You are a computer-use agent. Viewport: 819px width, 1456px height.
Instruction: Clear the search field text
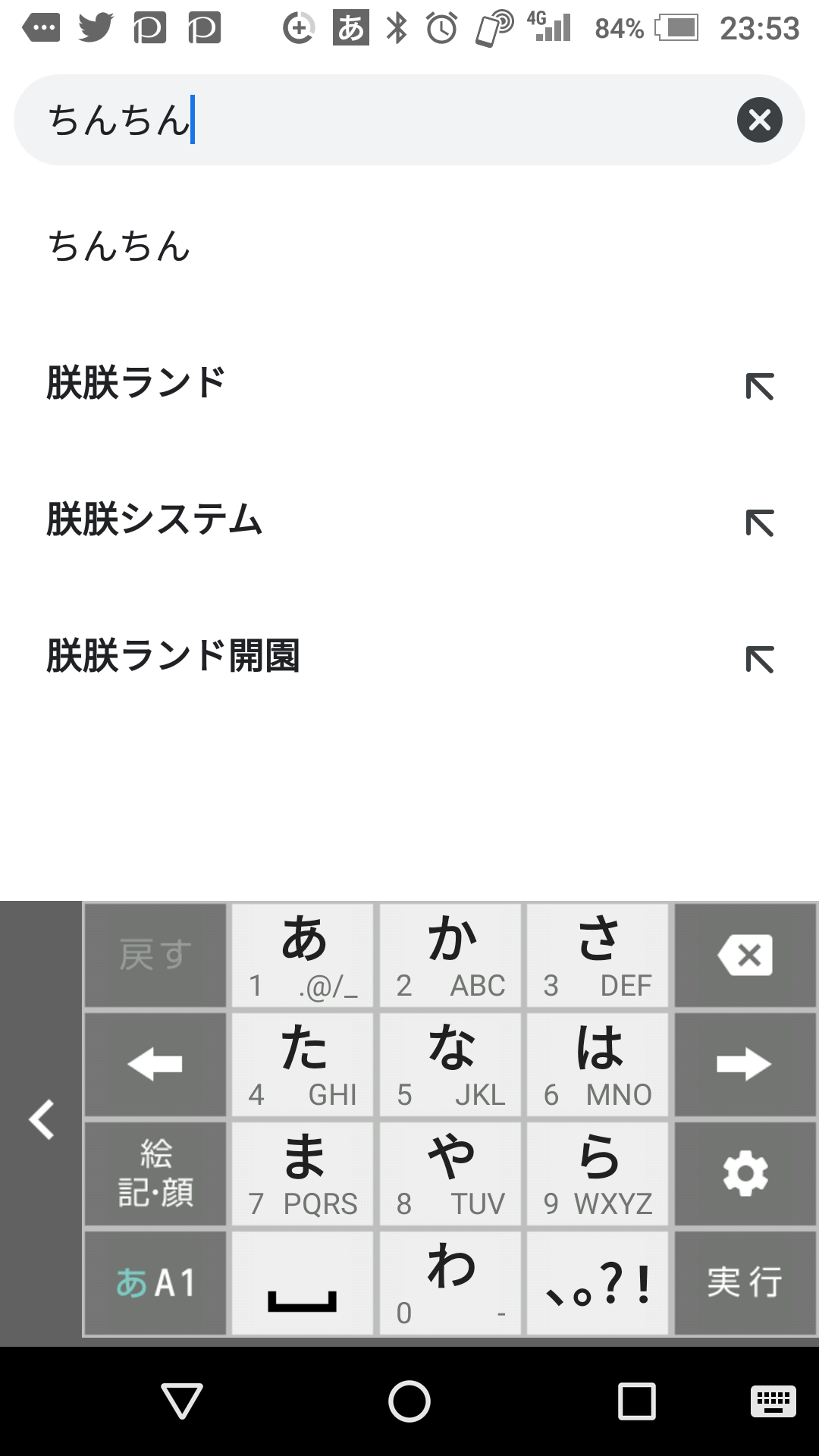(x=759, y=120)
